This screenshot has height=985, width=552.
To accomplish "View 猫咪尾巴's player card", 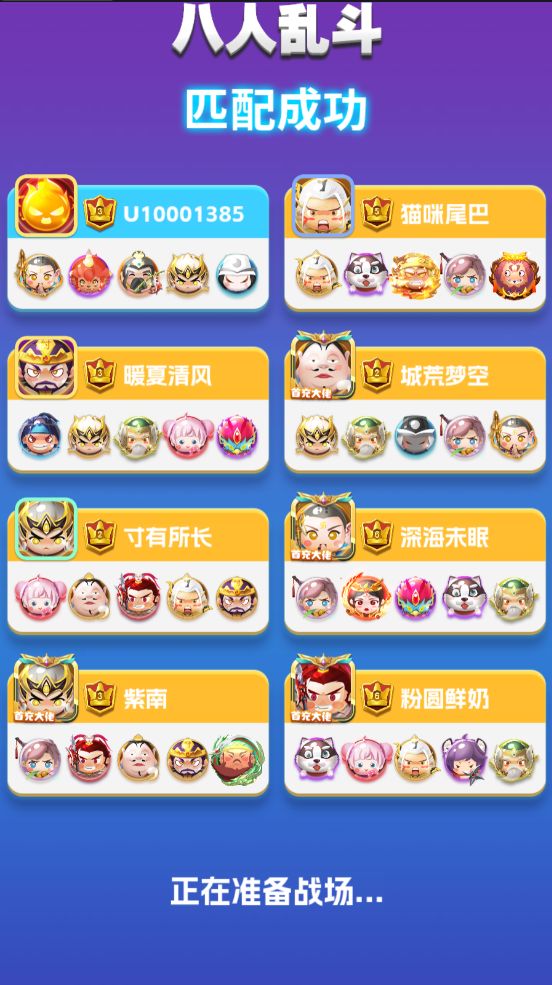I will click(415, 243).
